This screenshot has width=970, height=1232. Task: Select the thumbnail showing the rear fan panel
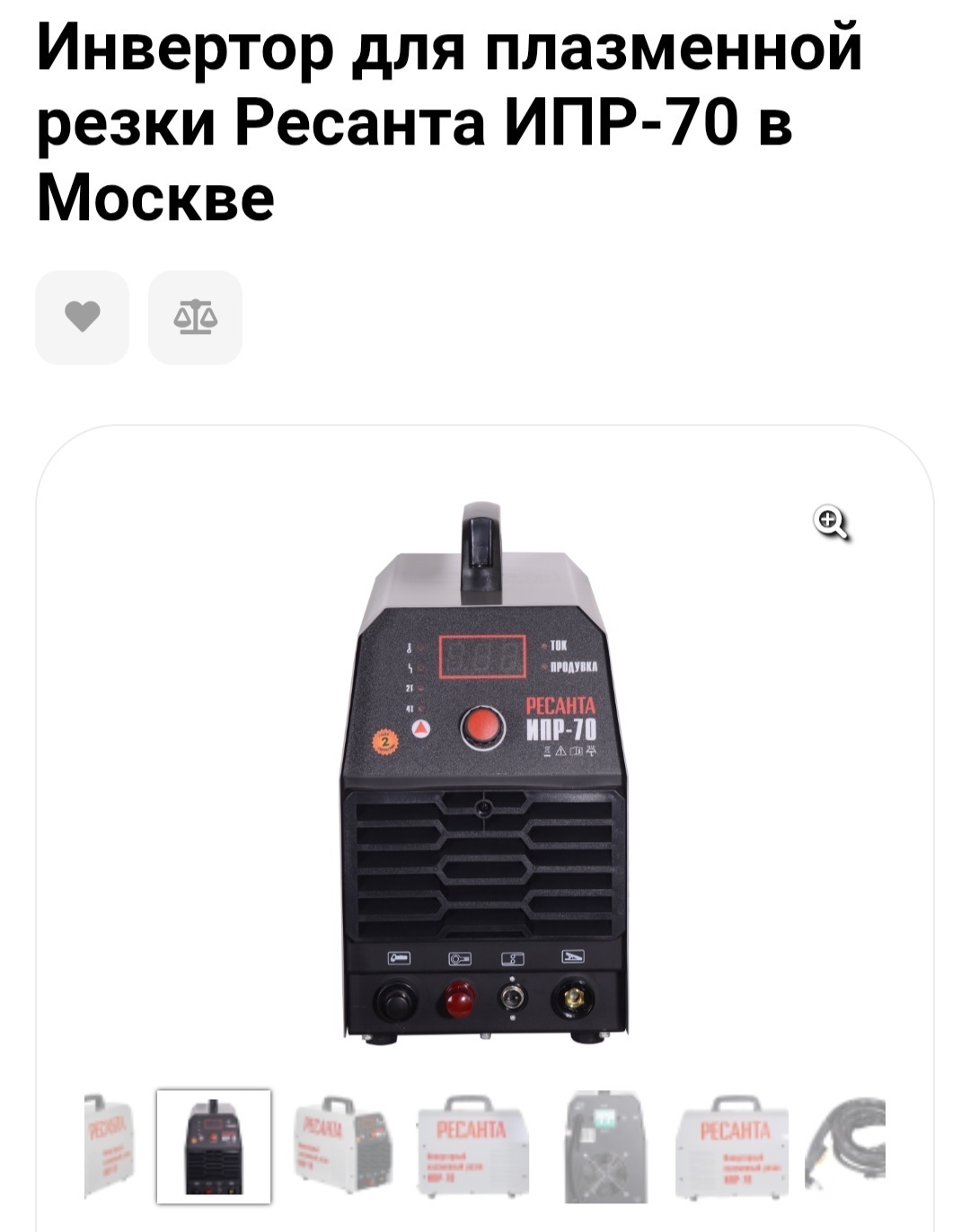point(605,1147)
